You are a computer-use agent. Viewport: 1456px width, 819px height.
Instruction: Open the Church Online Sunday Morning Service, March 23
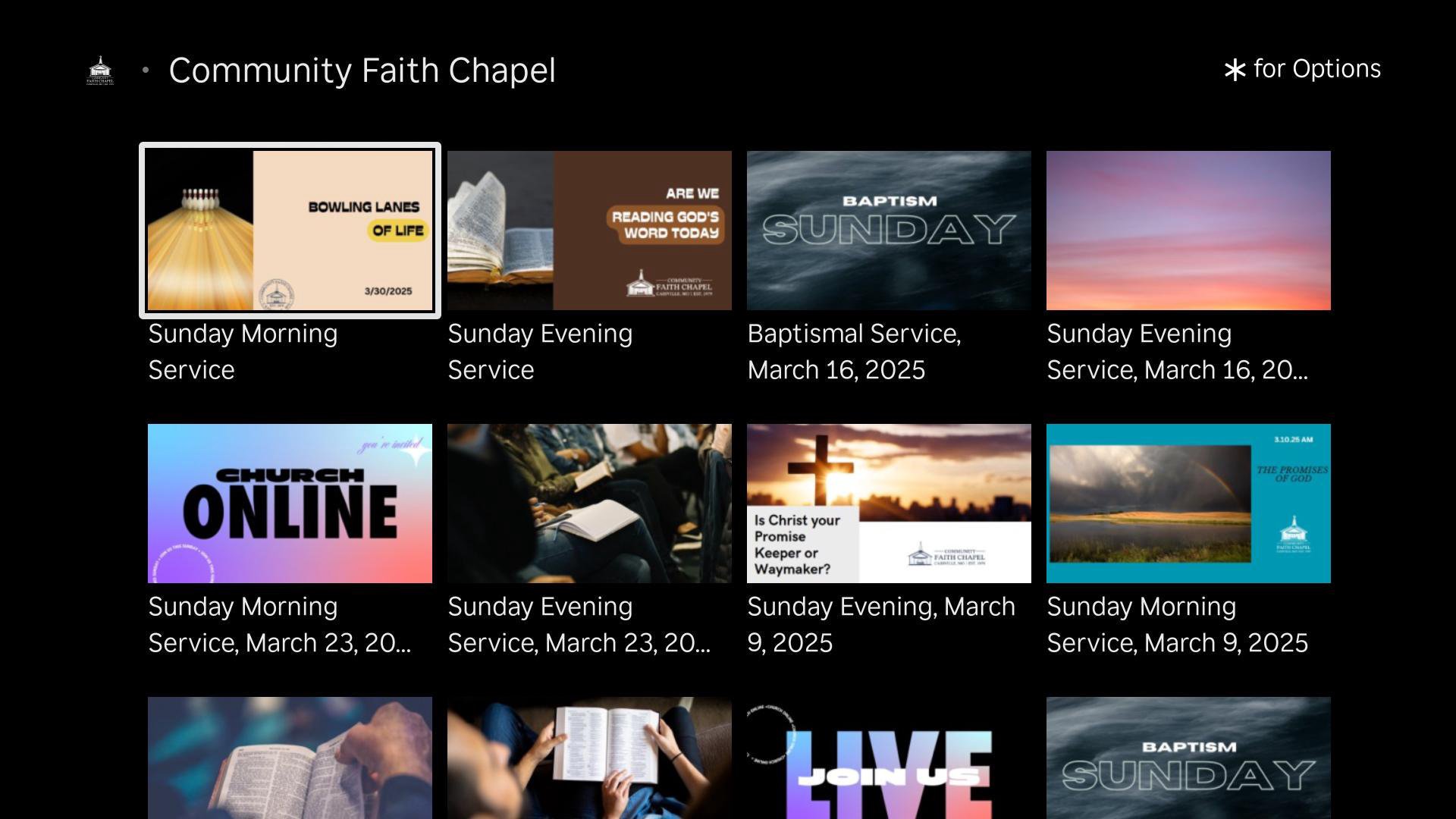coord(290,504)
